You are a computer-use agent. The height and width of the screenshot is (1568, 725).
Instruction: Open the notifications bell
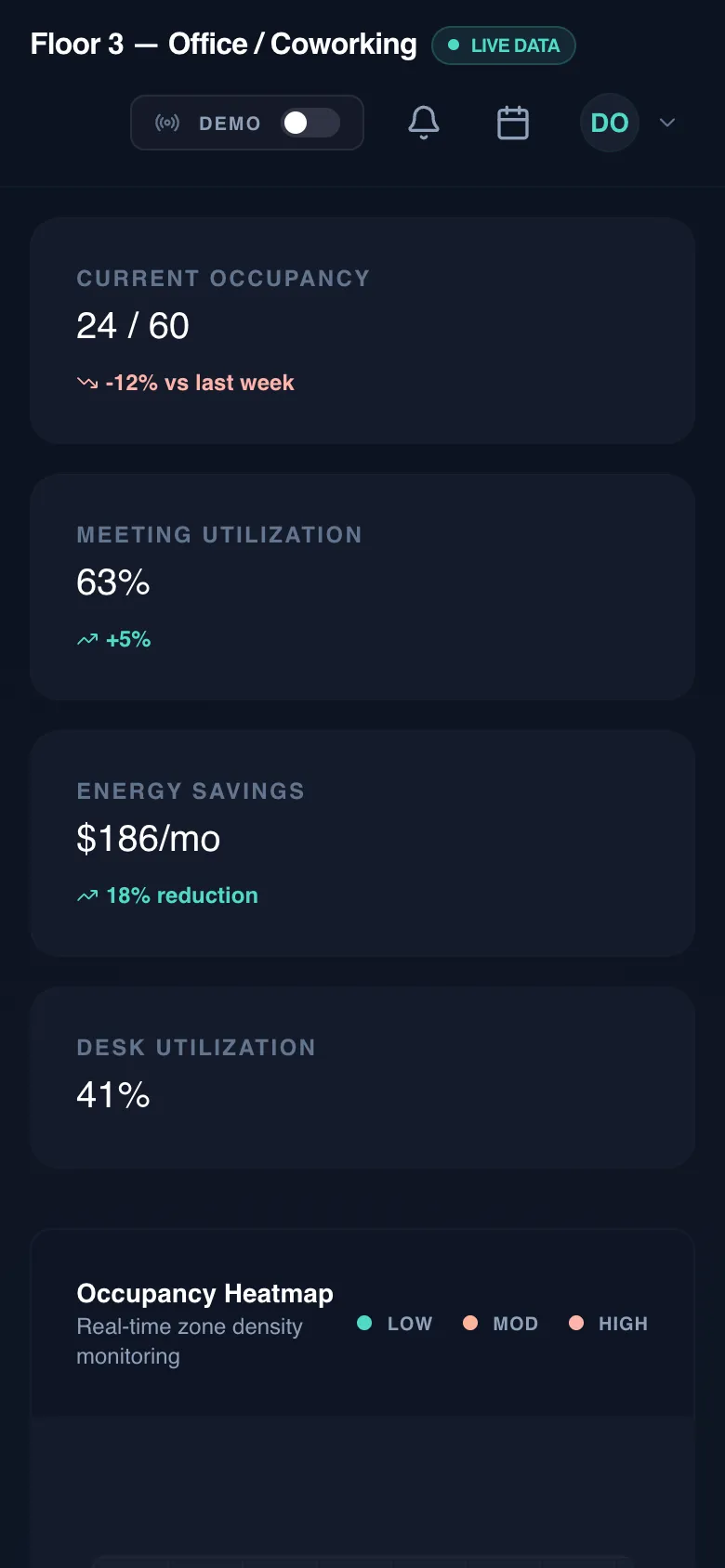424,123
